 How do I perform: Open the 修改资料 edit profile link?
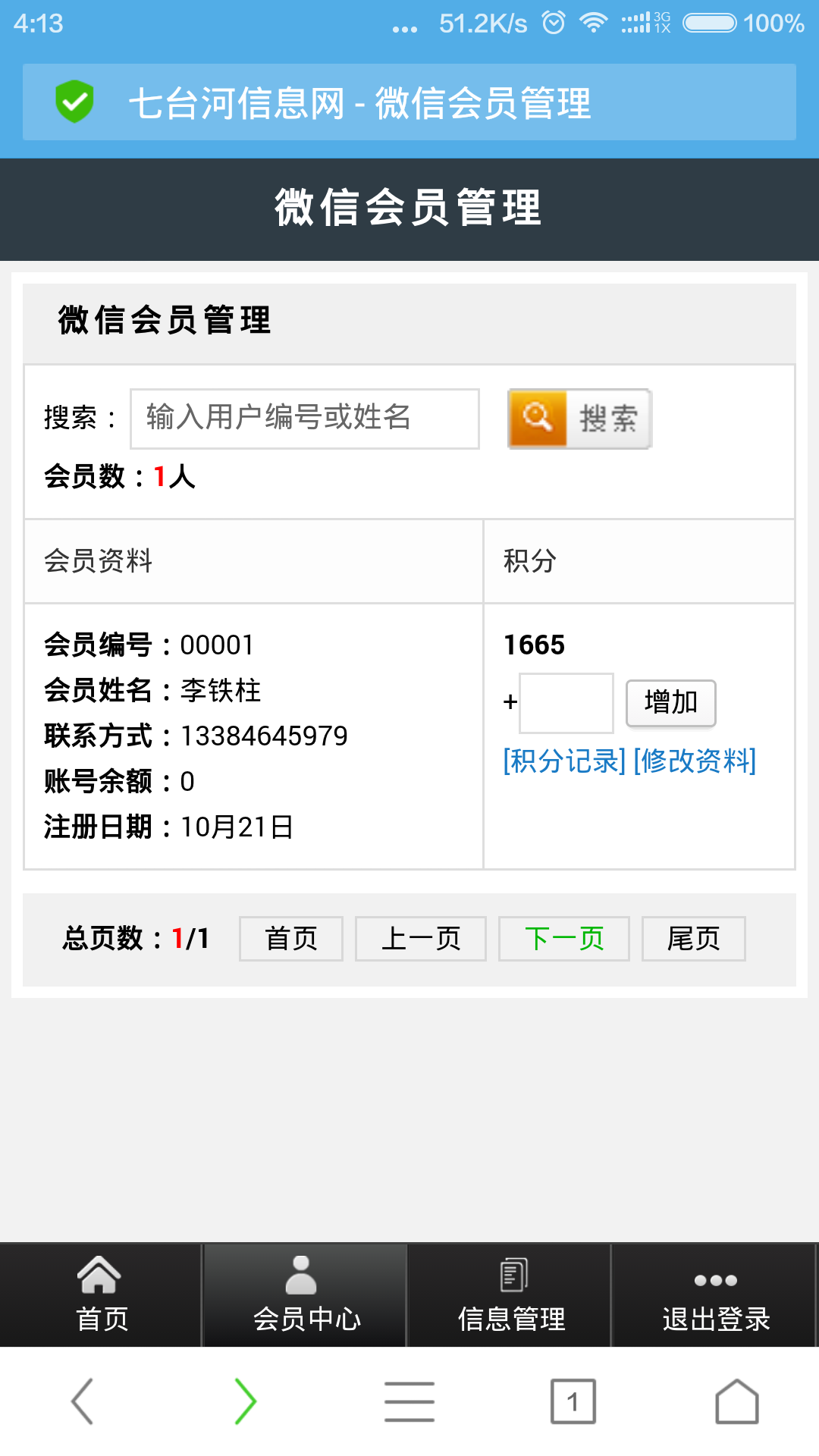695,761
